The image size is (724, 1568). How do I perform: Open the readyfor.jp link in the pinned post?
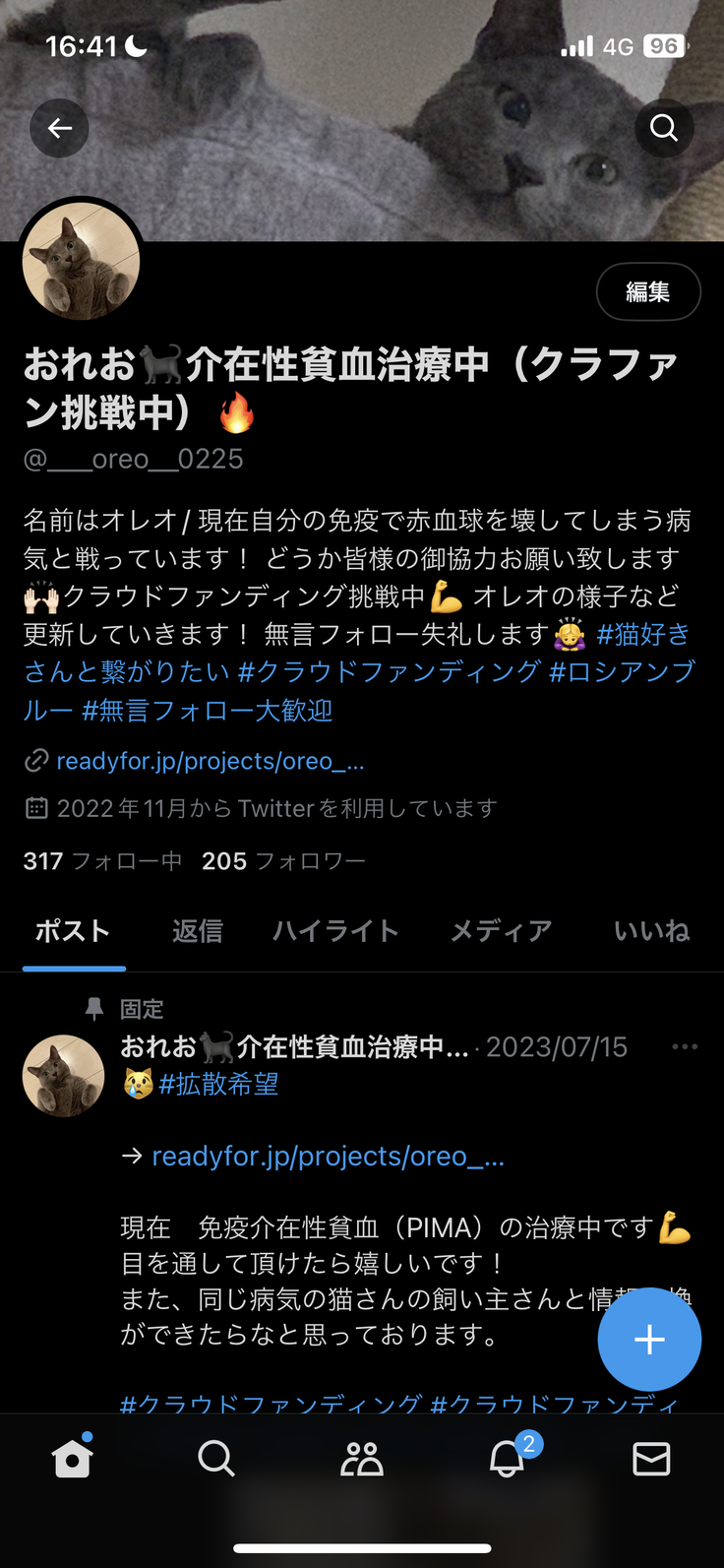pos(328,1157)
